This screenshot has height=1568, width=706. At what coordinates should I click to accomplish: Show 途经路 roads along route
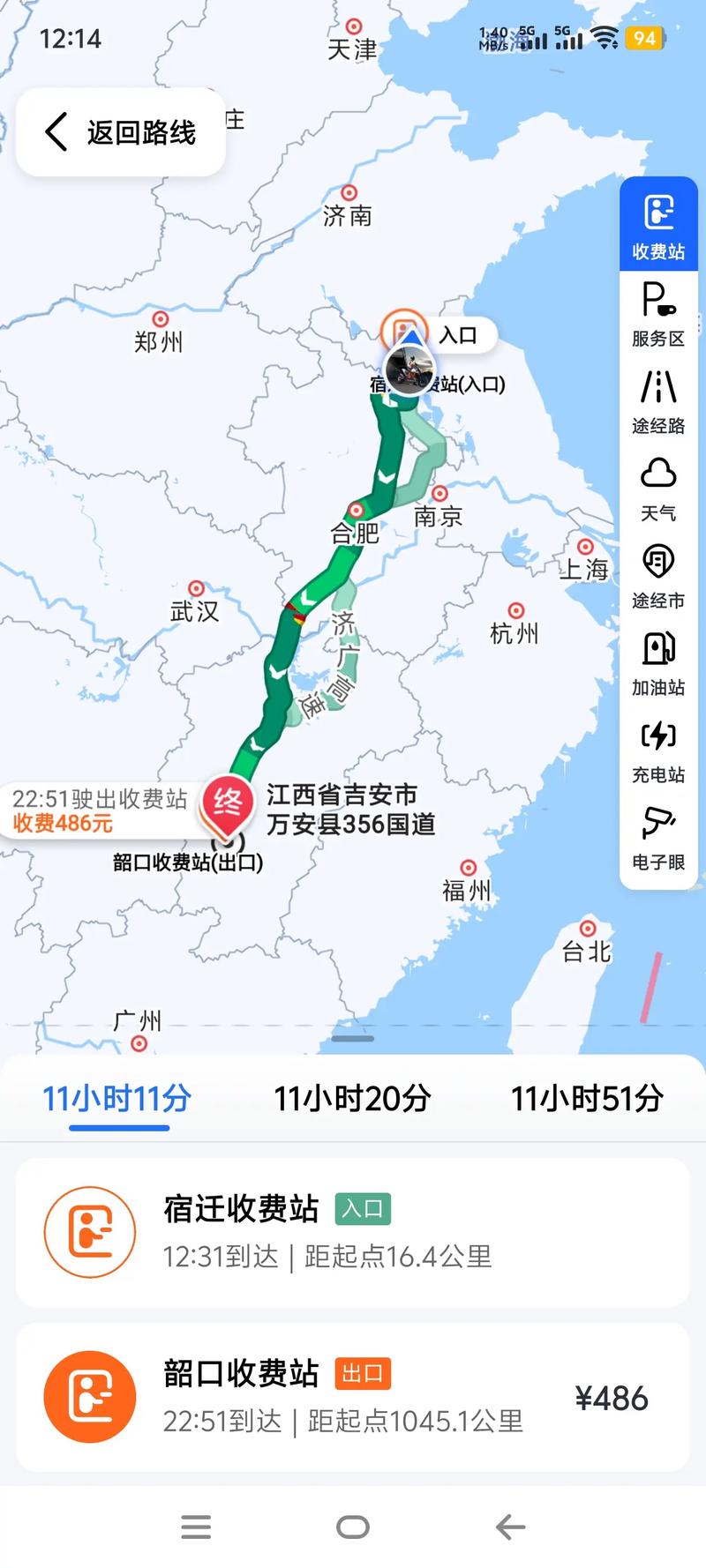click(658, 399)
